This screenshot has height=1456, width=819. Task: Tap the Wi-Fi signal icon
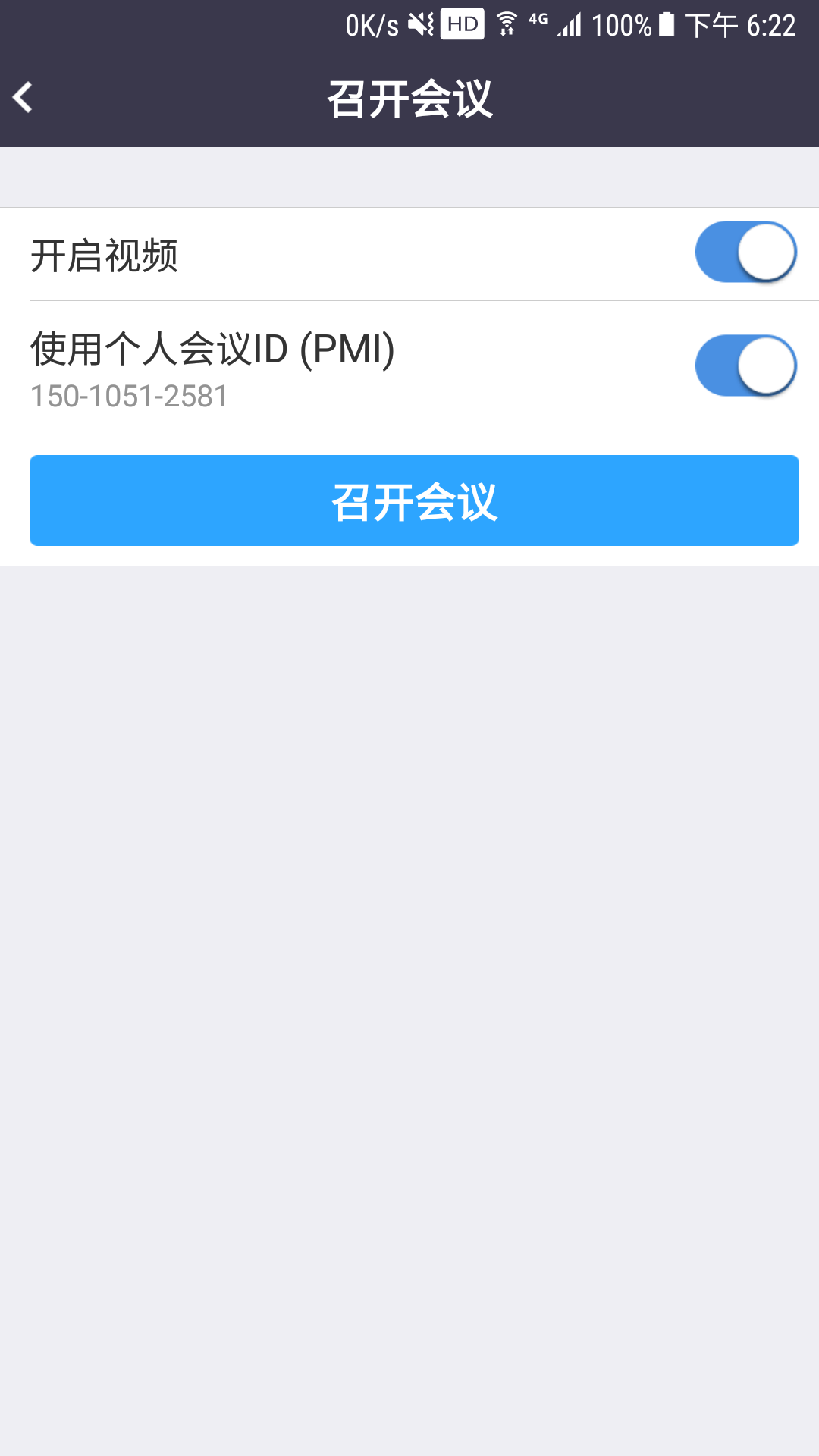(x=508, y=23)
